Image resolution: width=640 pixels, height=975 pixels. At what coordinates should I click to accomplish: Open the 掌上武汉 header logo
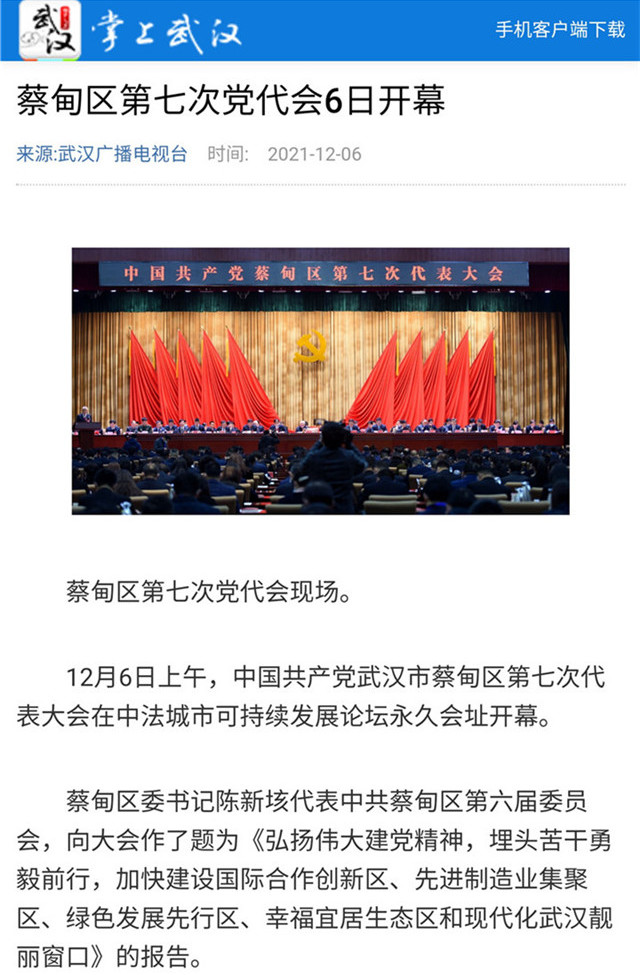(x=130, y=30)
